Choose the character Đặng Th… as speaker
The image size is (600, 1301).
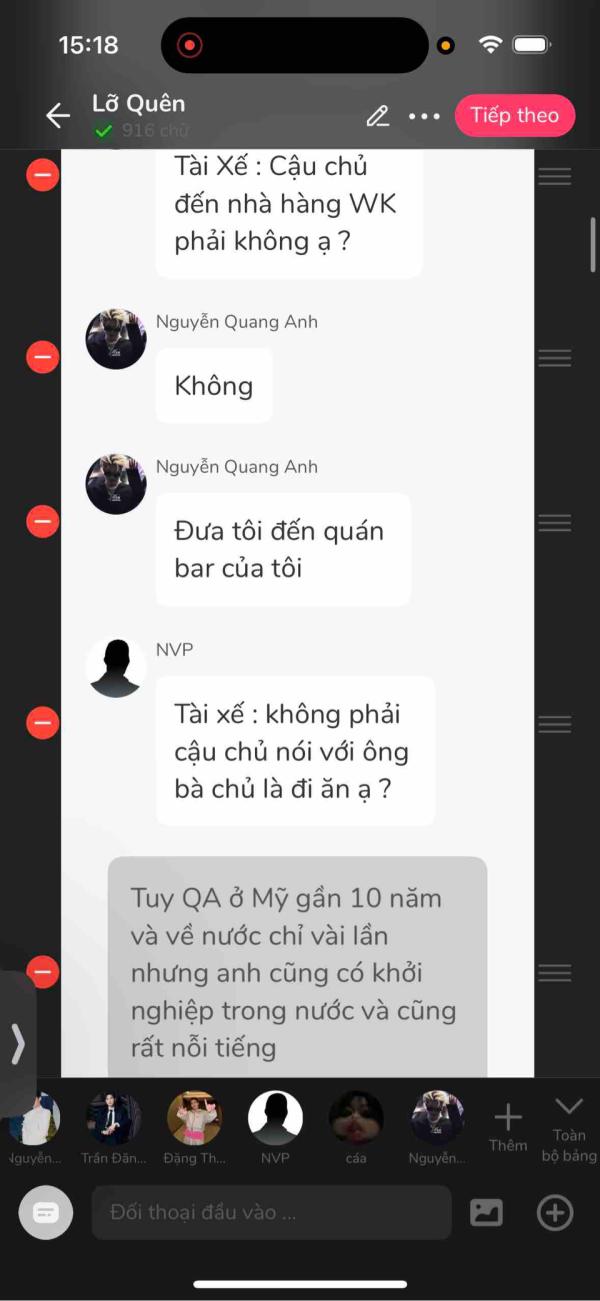[x=195, y=1127]
